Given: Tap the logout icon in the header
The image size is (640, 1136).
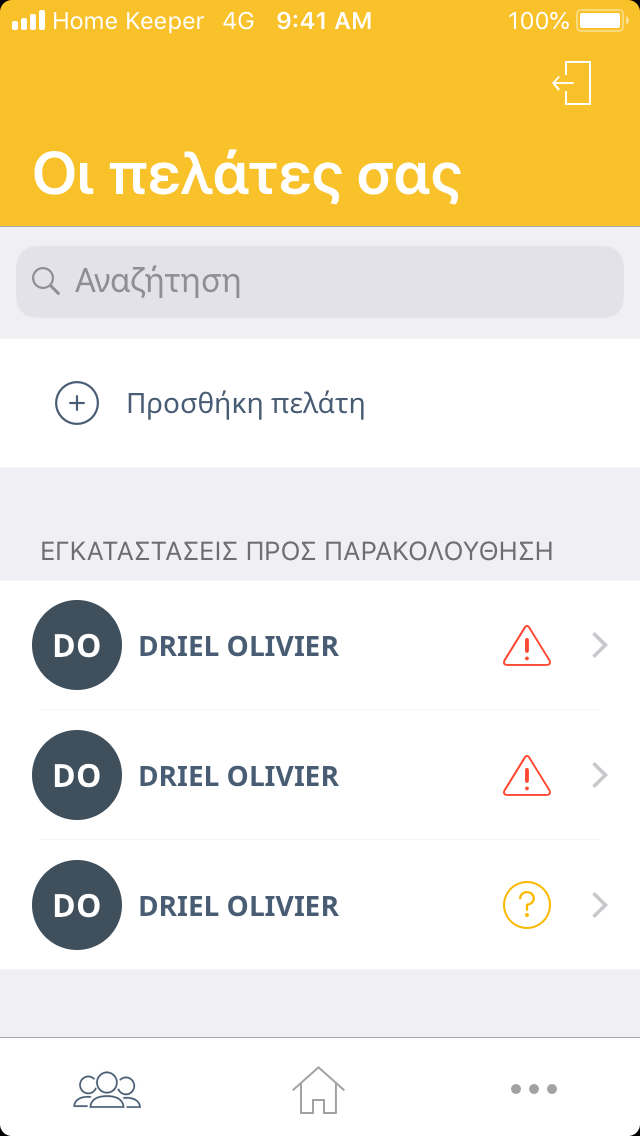Looking at the screenshot, I should pyautogui.click(x=573, y=83).
